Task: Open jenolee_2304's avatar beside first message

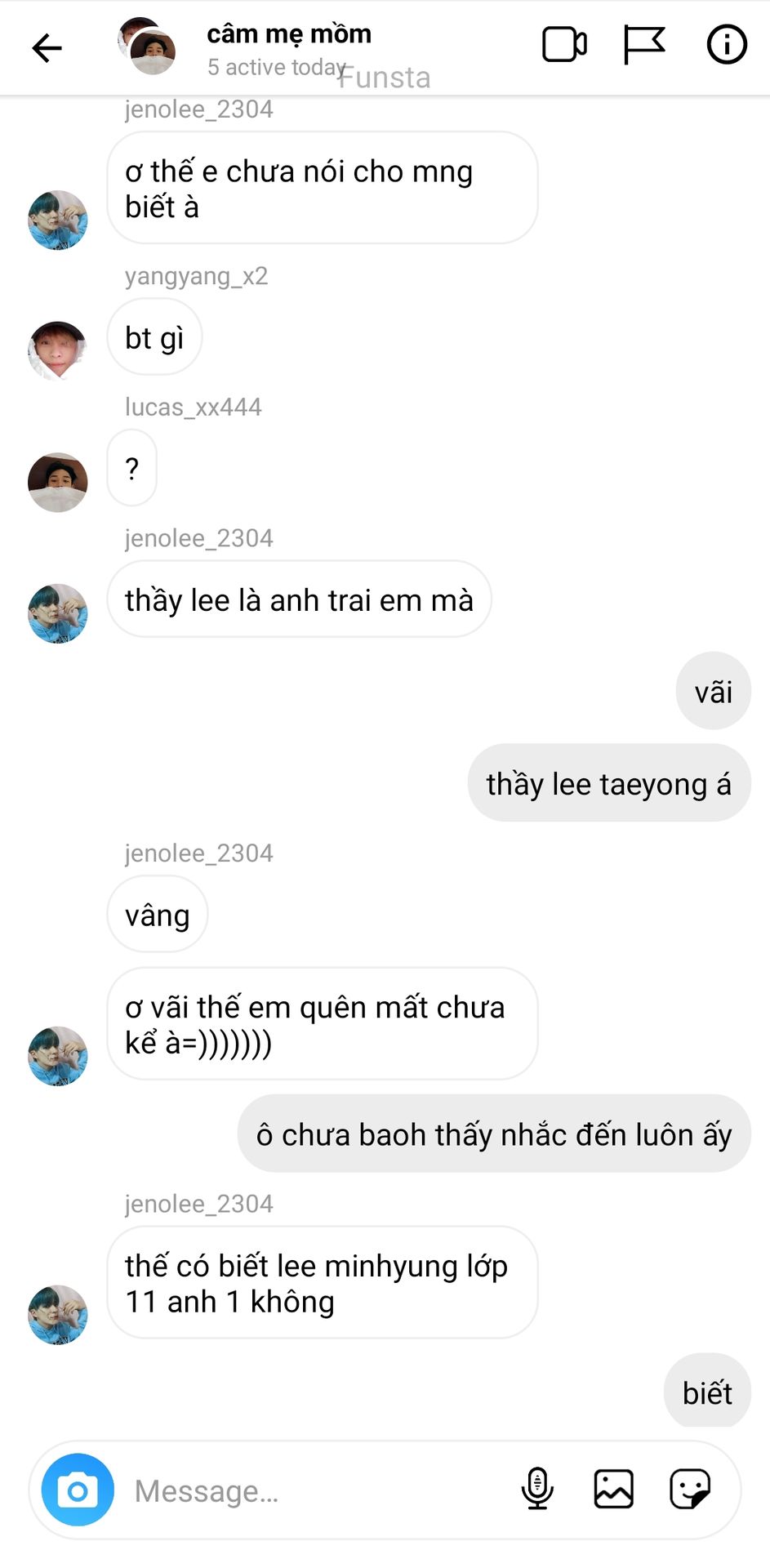Action: pyautogui.click(x=57, y=220)
